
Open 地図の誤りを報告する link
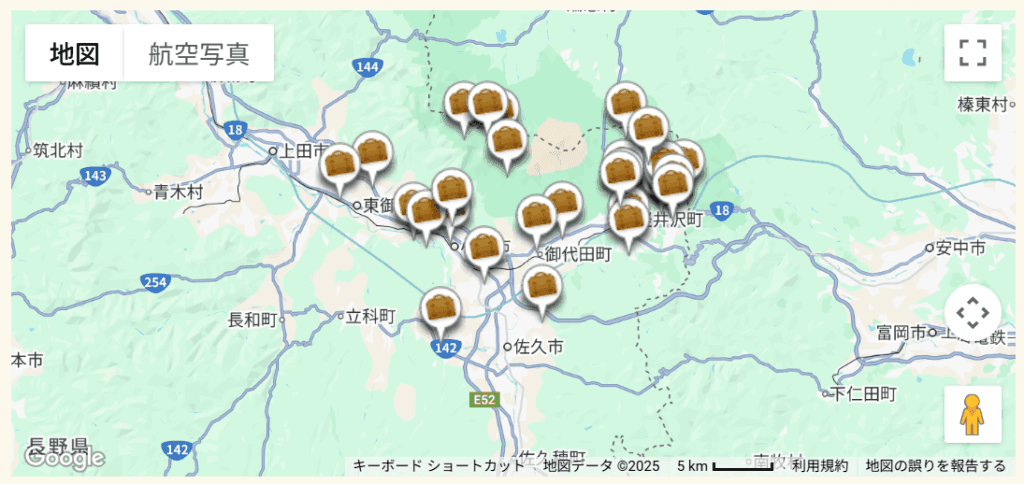pyautogui.click(x=936, y=466)
